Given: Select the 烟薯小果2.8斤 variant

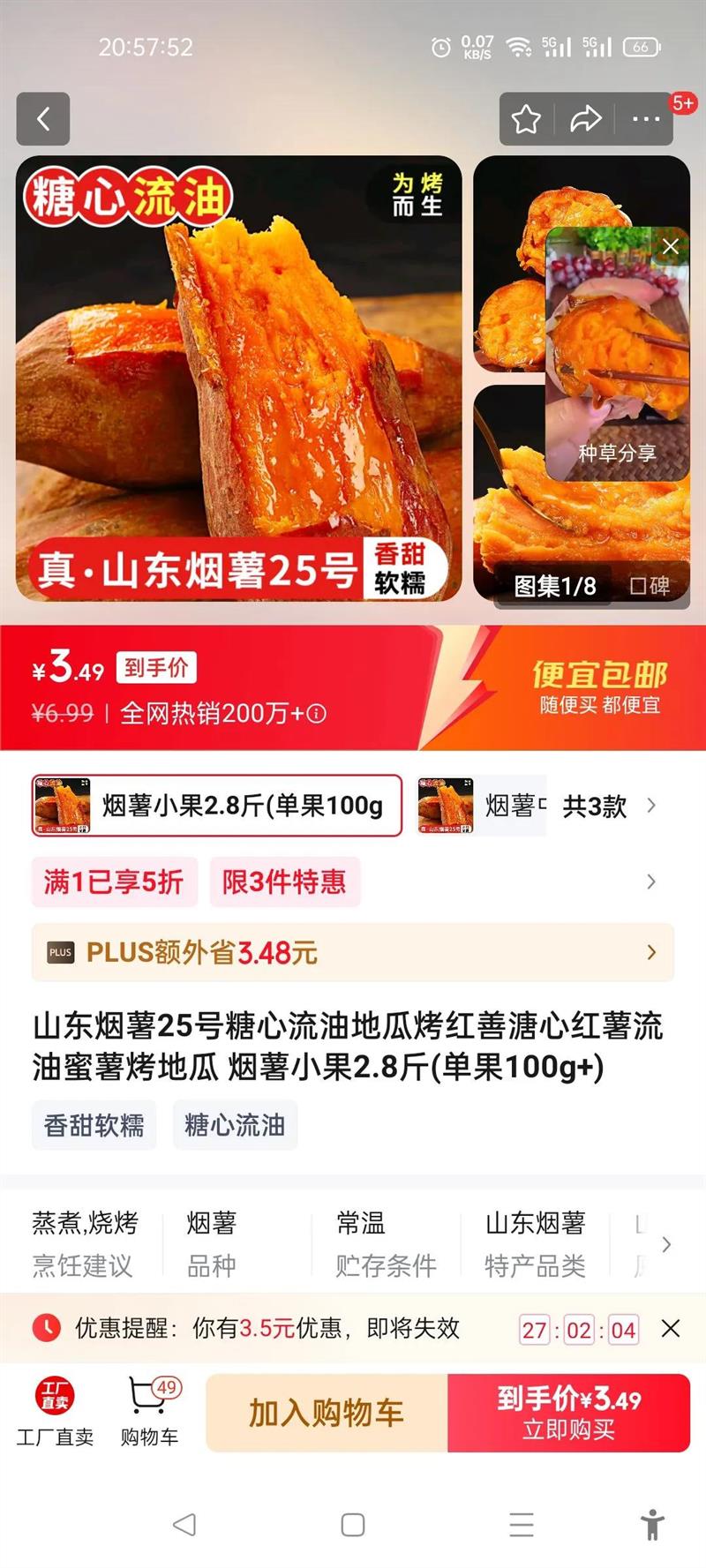Looking at the screenshot, I should pyautogui.click(x=217, y=805).
